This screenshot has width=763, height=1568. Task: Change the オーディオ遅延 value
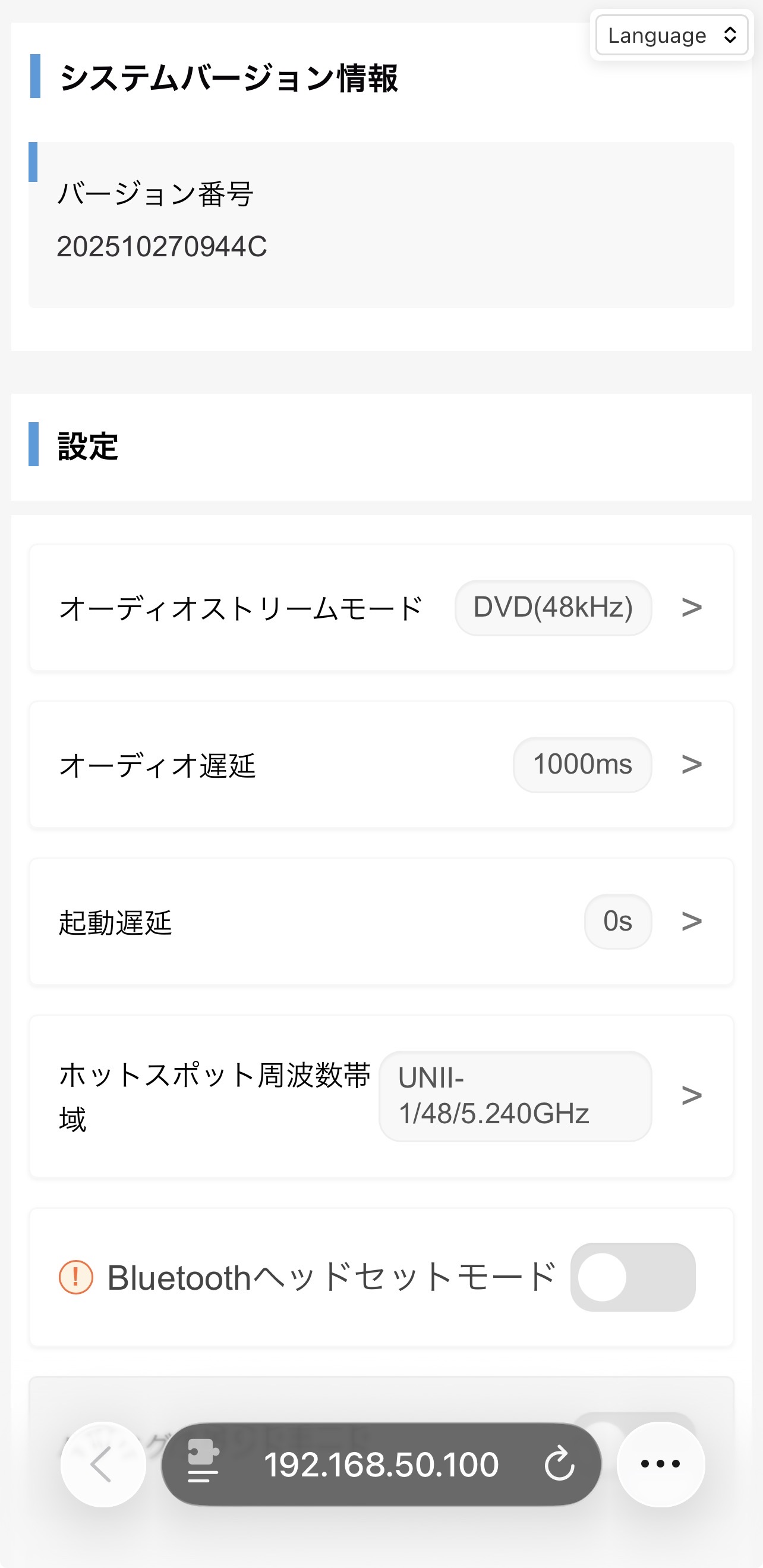click(582, 765)
